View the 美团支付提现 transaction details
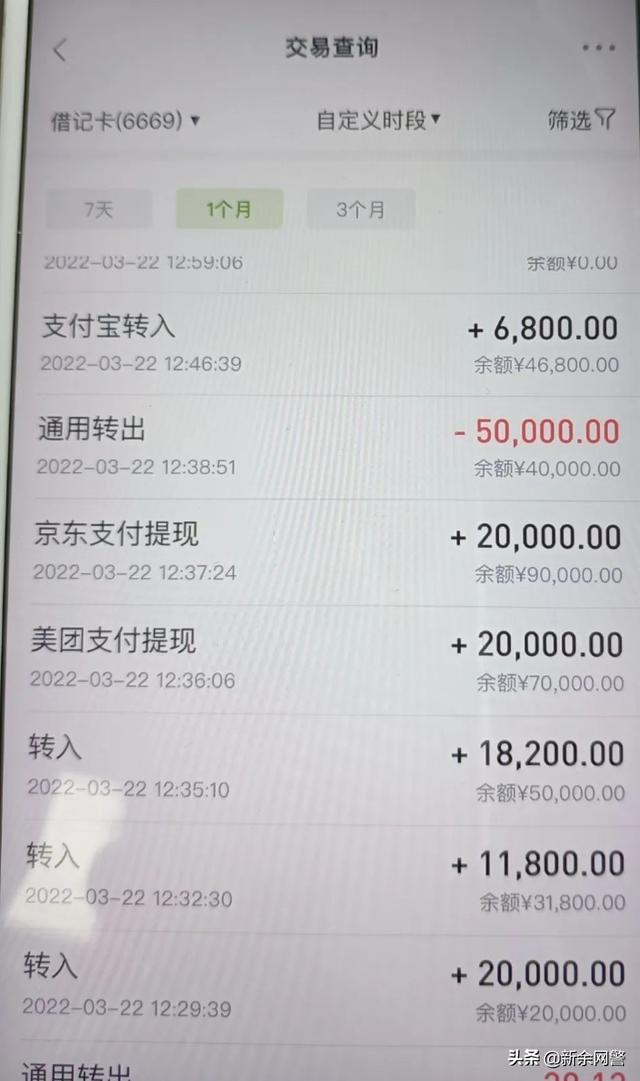This screenshot has width=640, height=1081. [330, 661]
